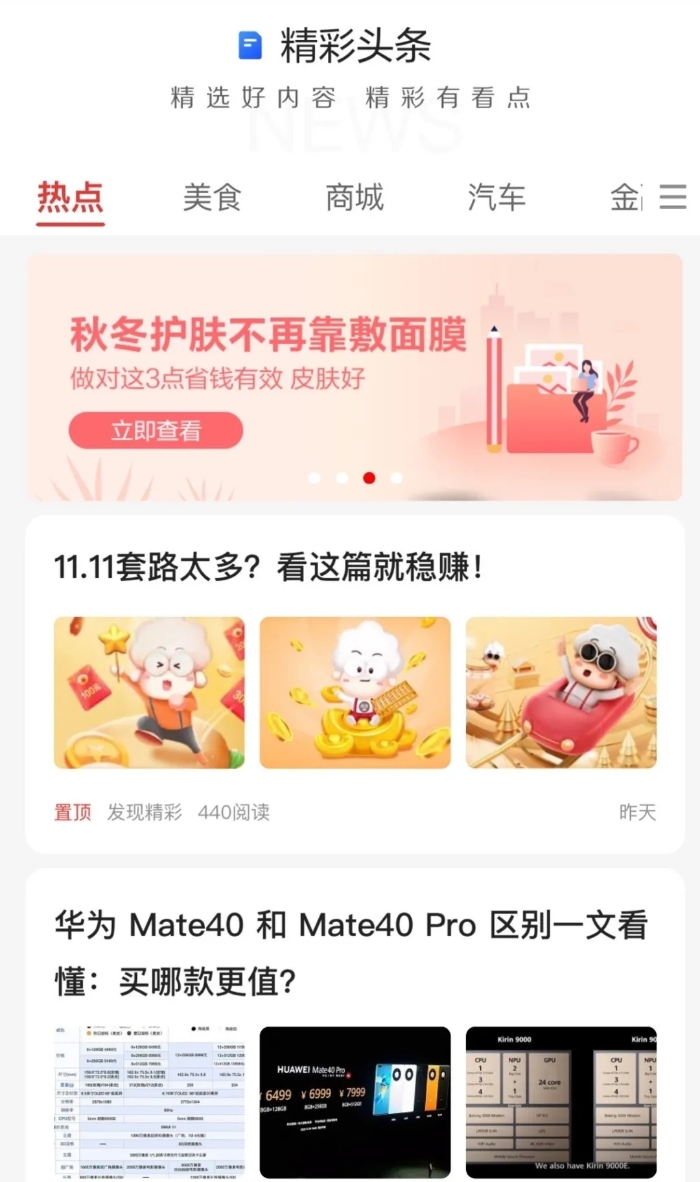Tap the 立即查看 banner button

pos(156,431)
